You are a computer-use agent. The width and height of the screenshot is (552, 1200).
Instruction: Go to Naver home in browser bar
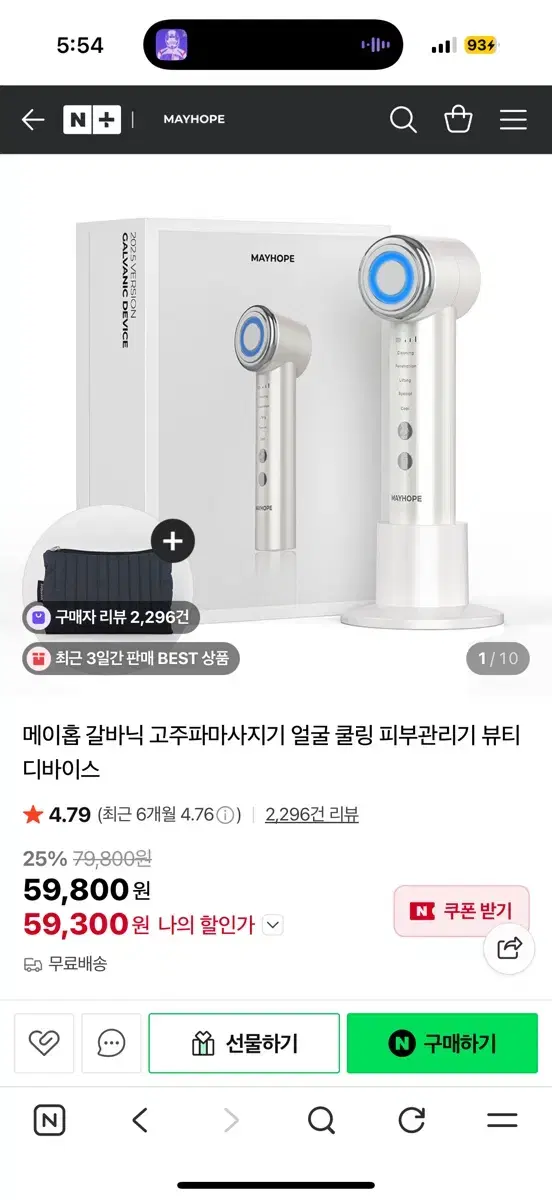coord(49,1121)
